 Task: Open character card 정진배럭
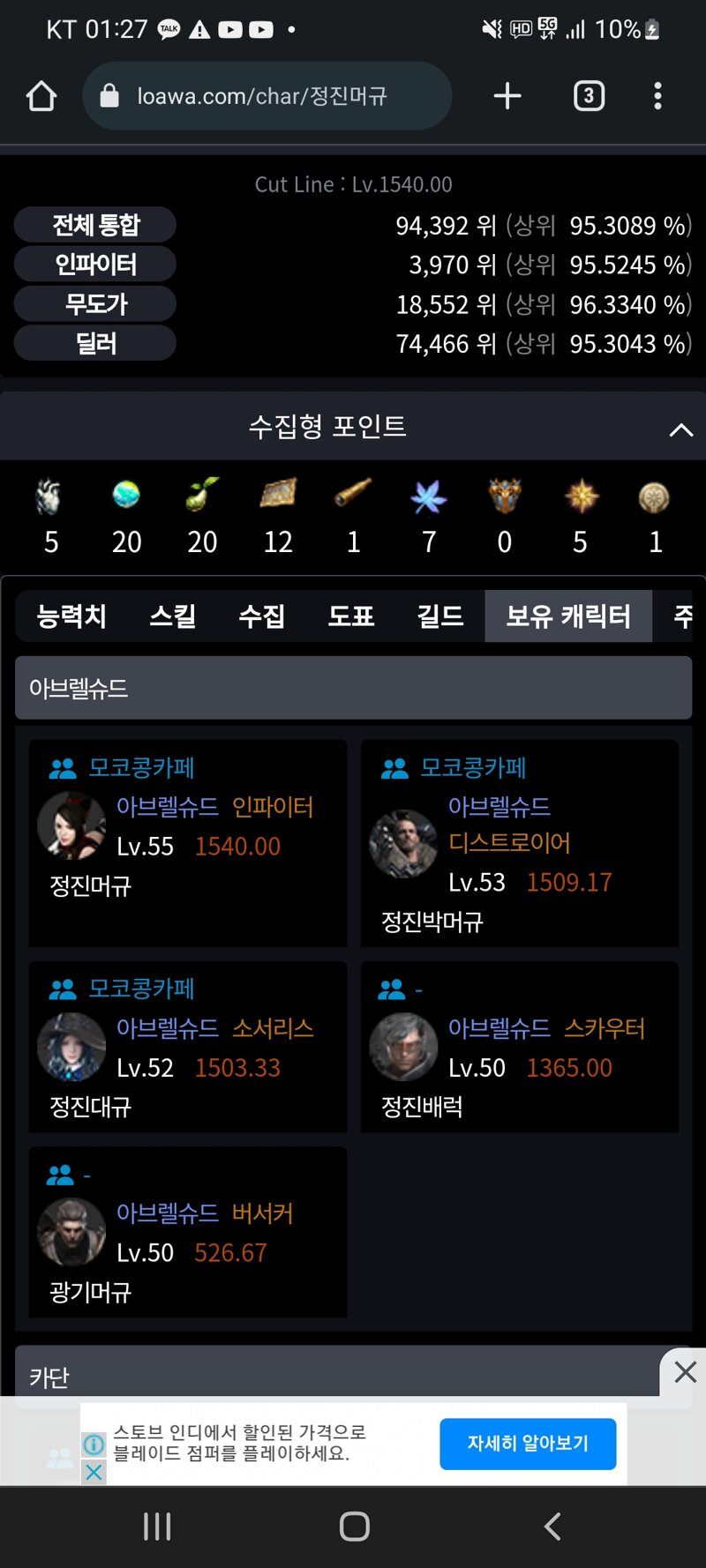click(519, 1047)
